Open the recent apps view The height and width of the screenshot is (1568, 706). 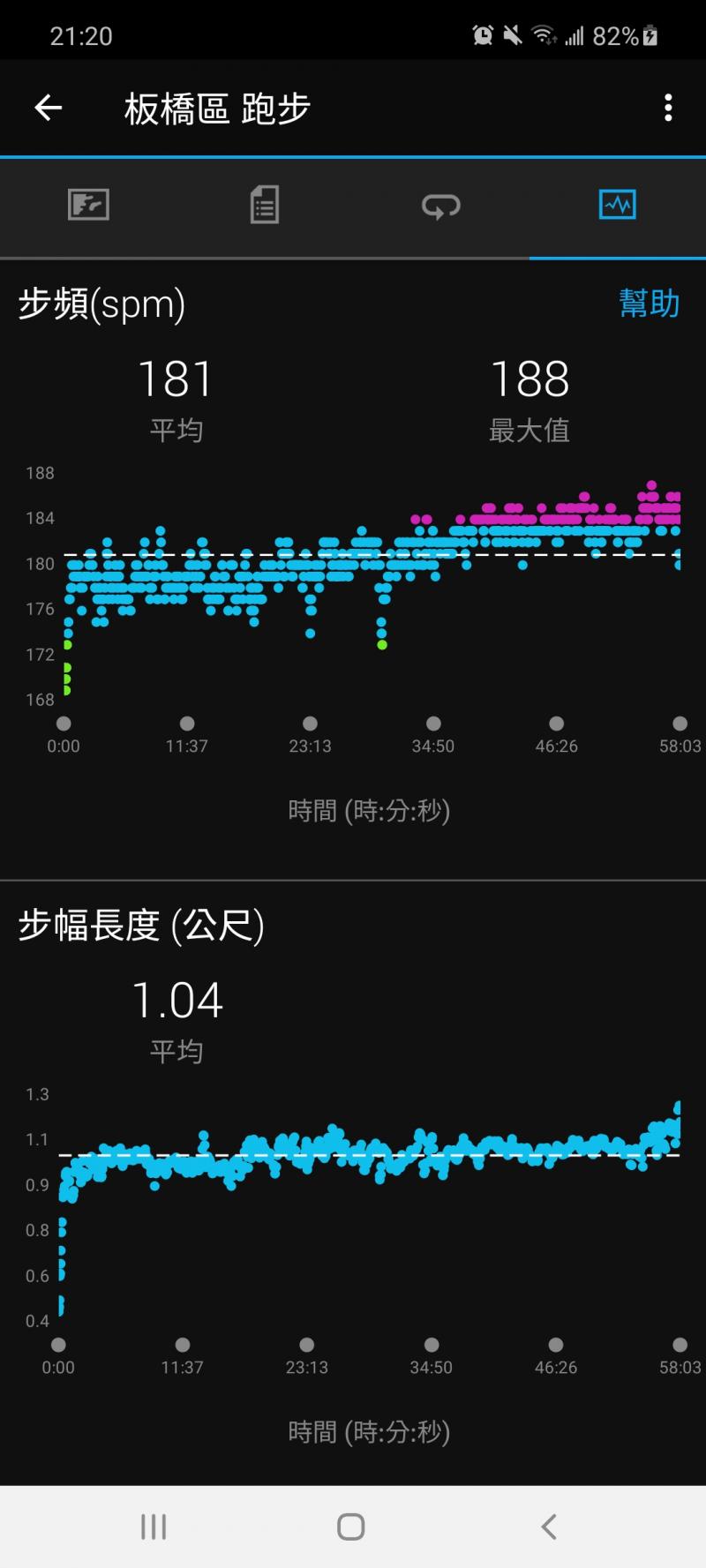(x=154, y=1527)
